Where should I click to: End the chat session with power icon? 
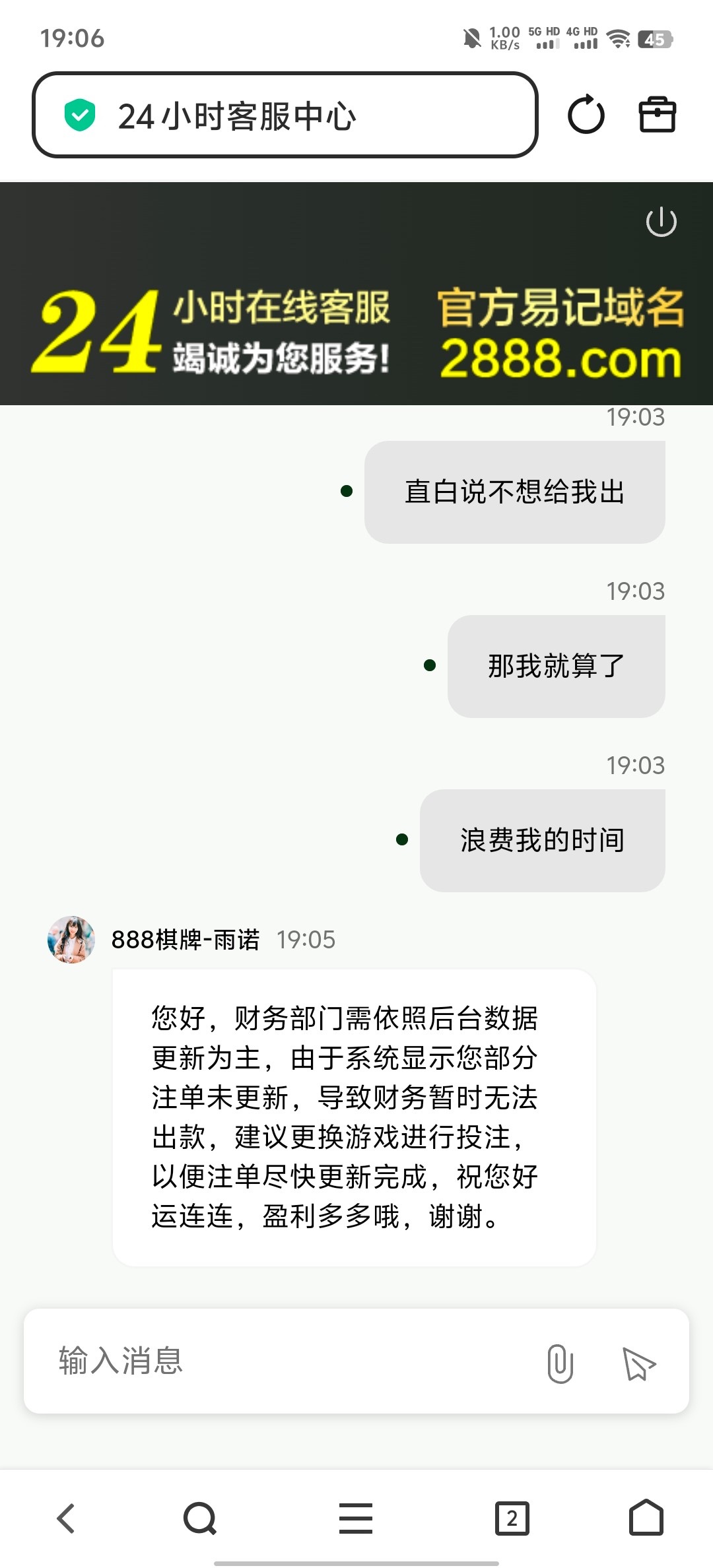click(x=661, y=222)
